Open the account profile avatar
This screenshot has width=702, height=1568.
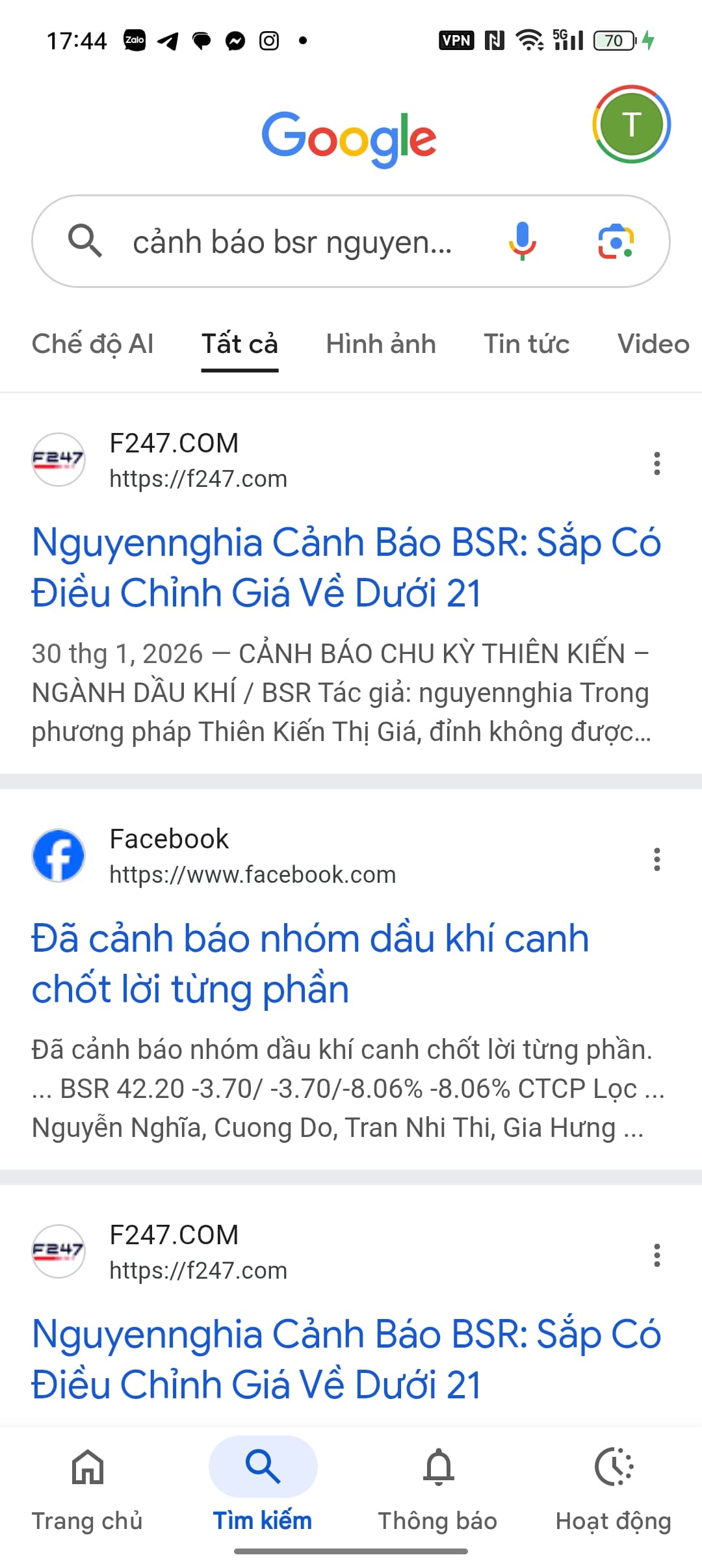click(x=631, y=124)
